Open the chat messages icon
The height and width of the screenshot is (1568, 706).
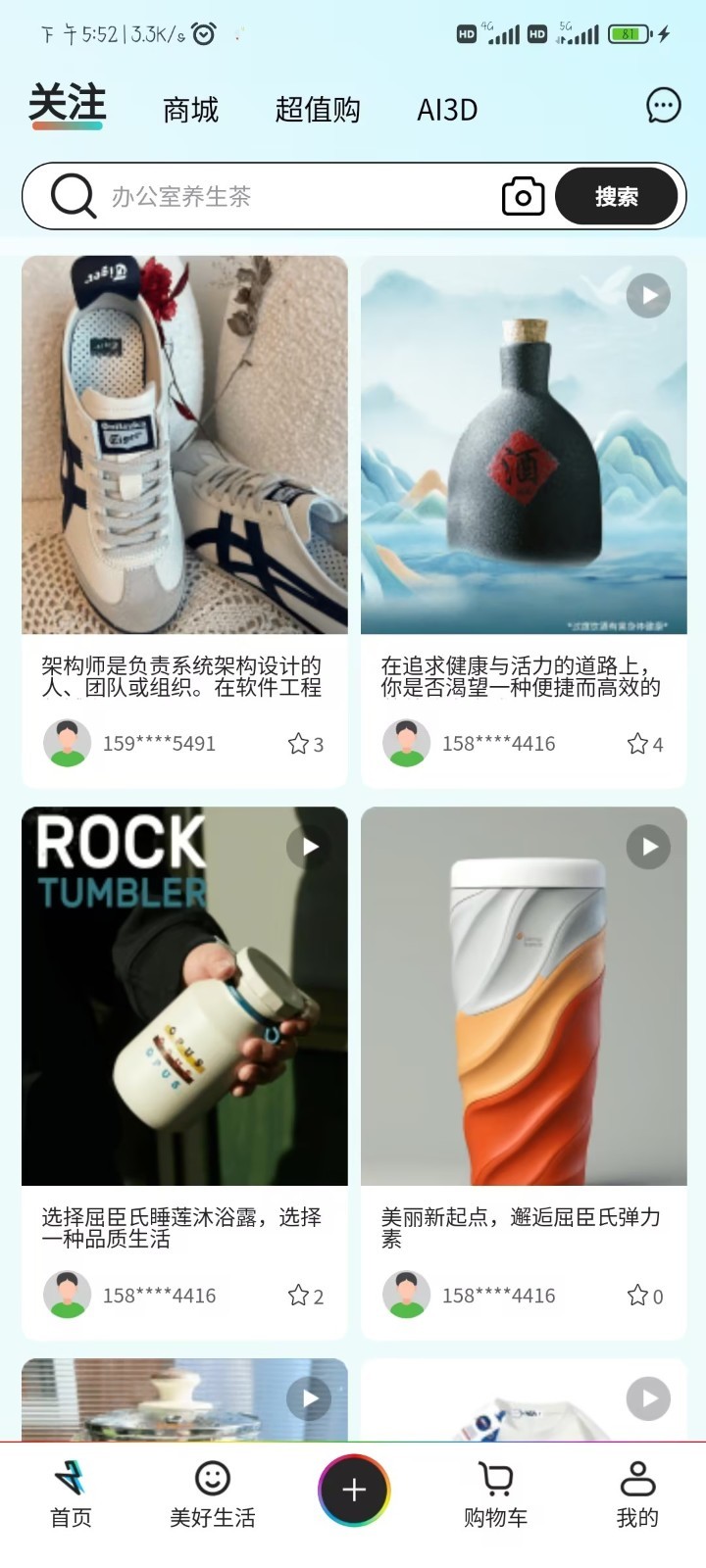pos(663,106)
